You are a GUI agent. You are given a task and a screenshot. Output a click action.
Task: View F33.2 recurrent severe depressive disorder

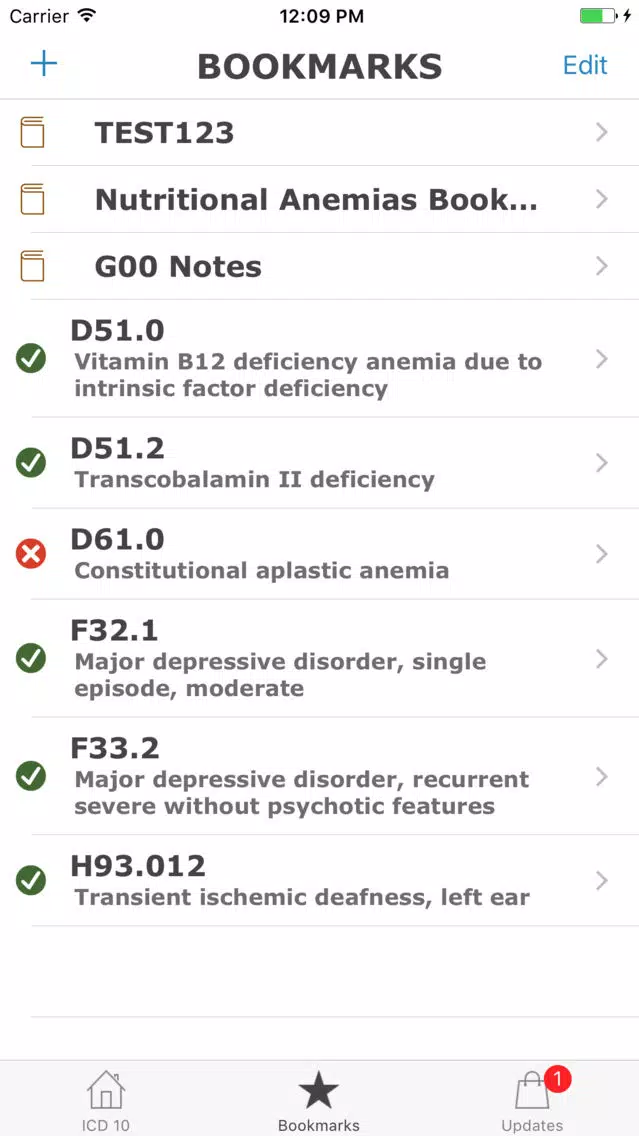[320, 777]
